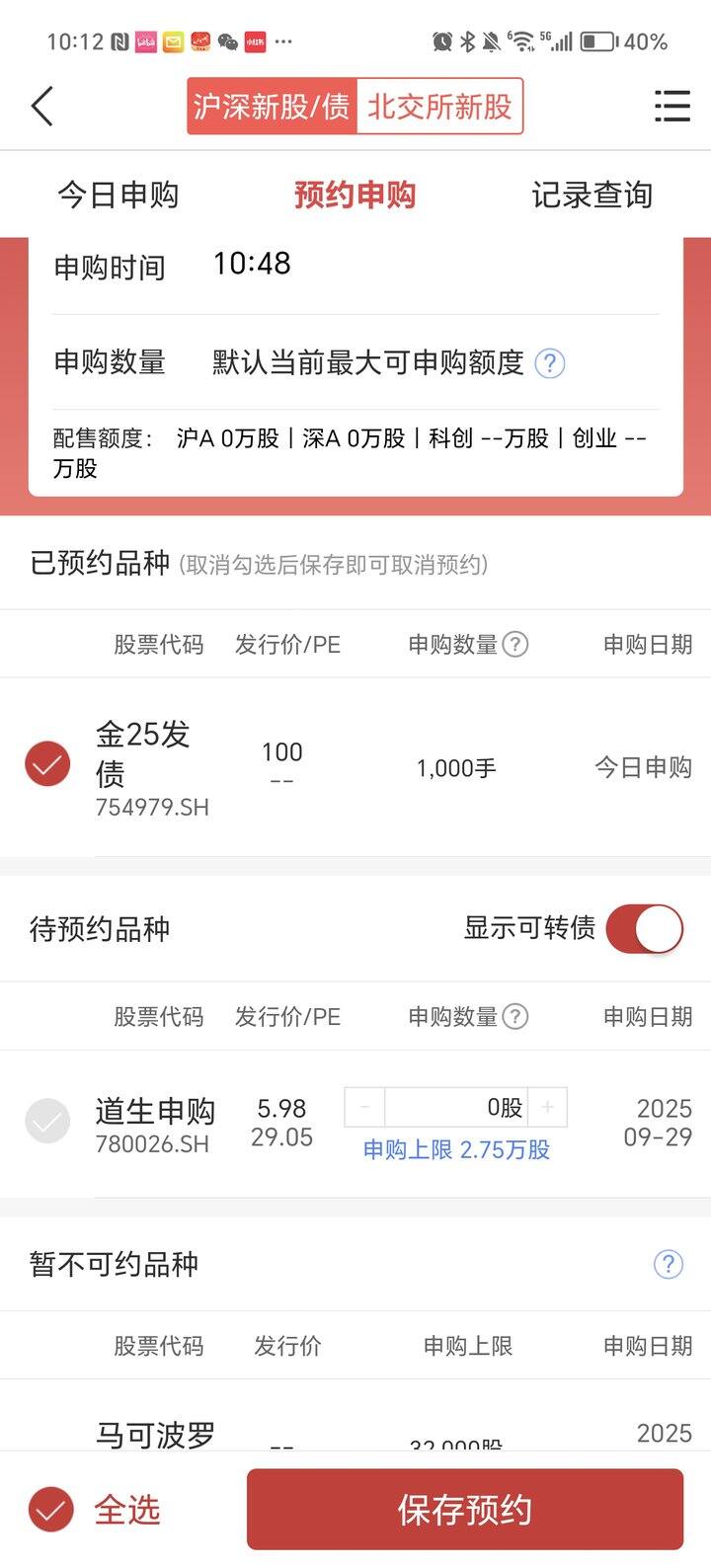Tap the 保存预约 button

pos(463,1509)
